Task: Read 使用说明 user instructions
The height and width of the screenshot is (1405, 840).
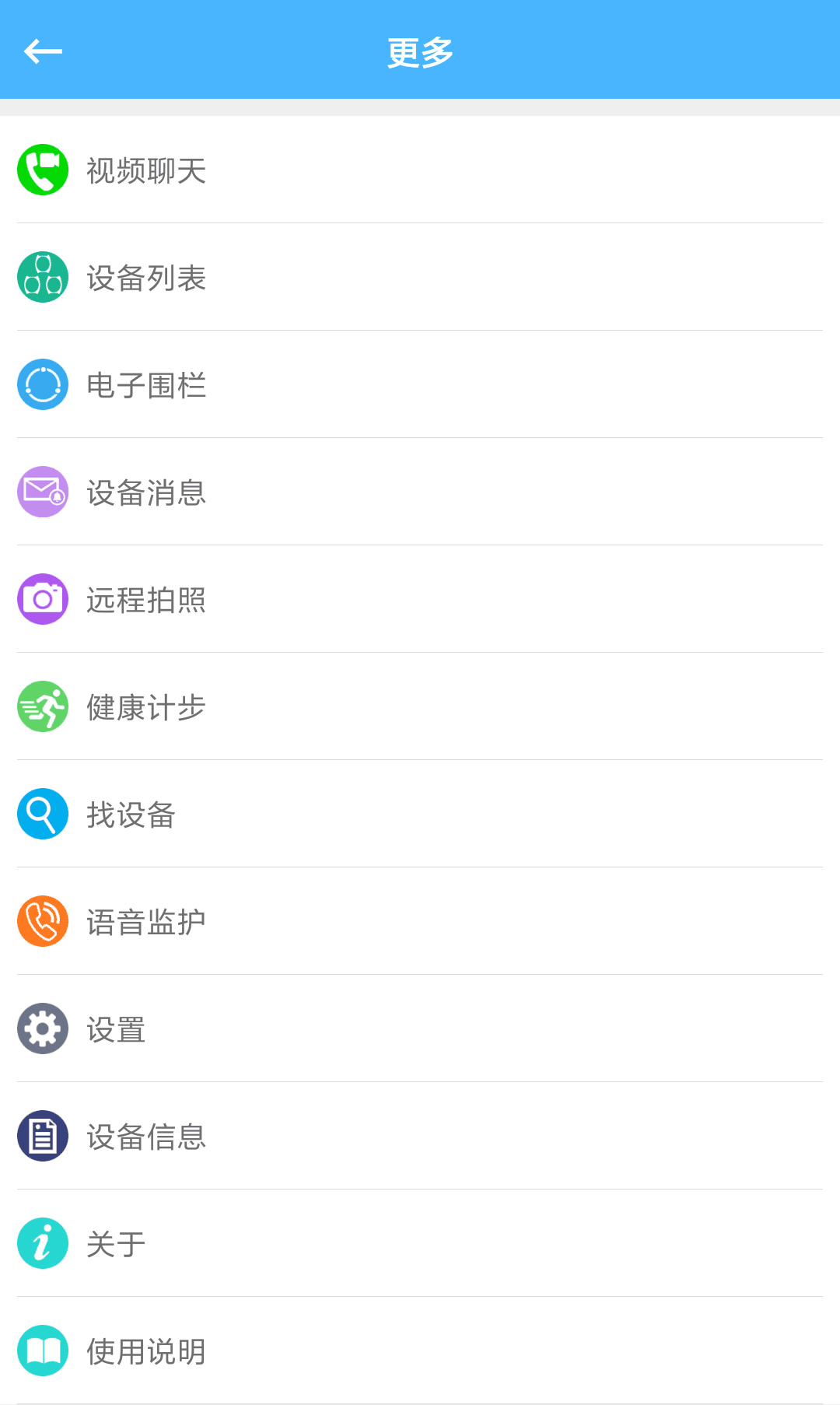Action: point(146,1351)
